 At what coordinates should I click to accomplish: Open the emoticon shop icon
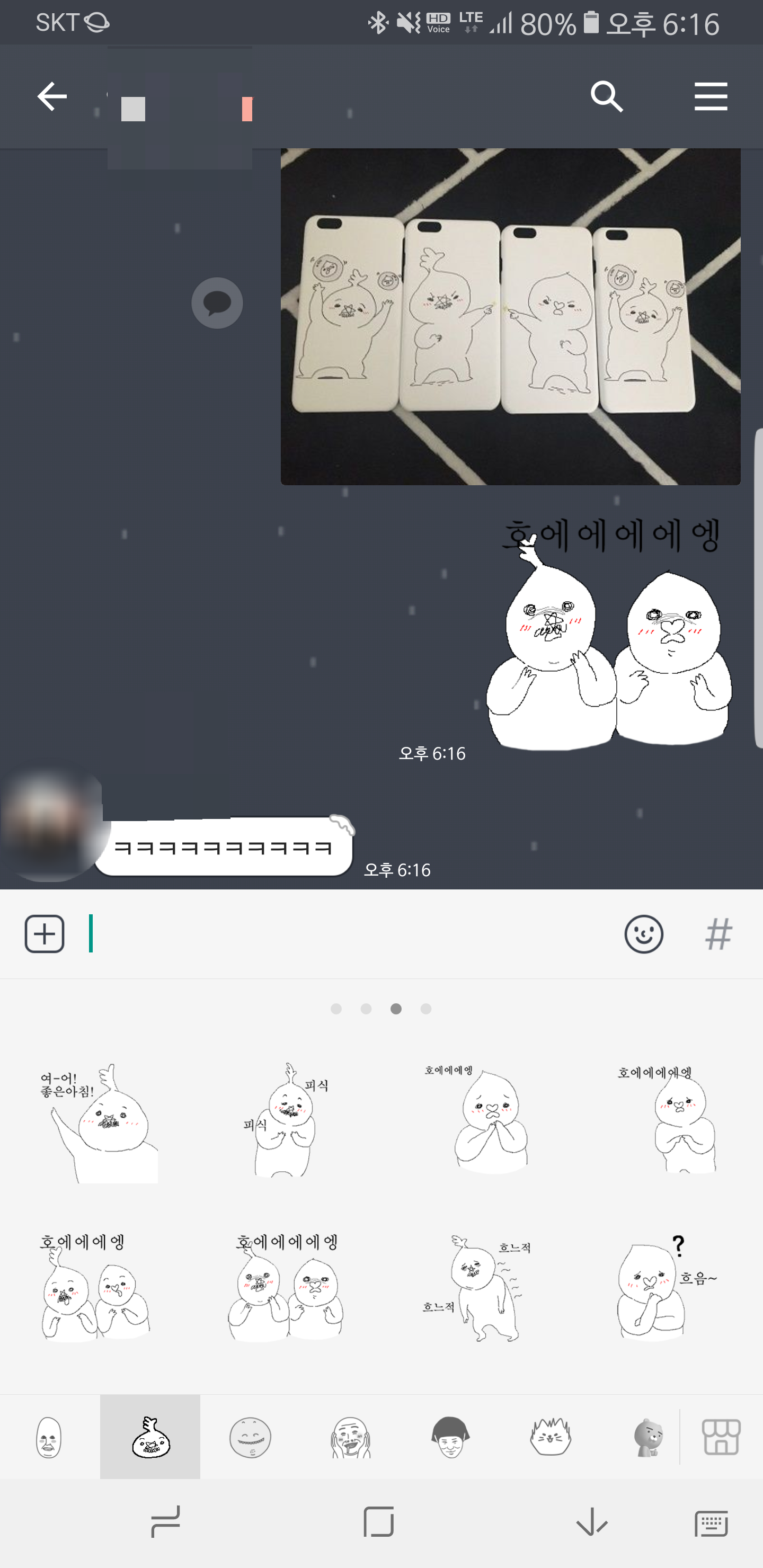(x=721, y=1437)
